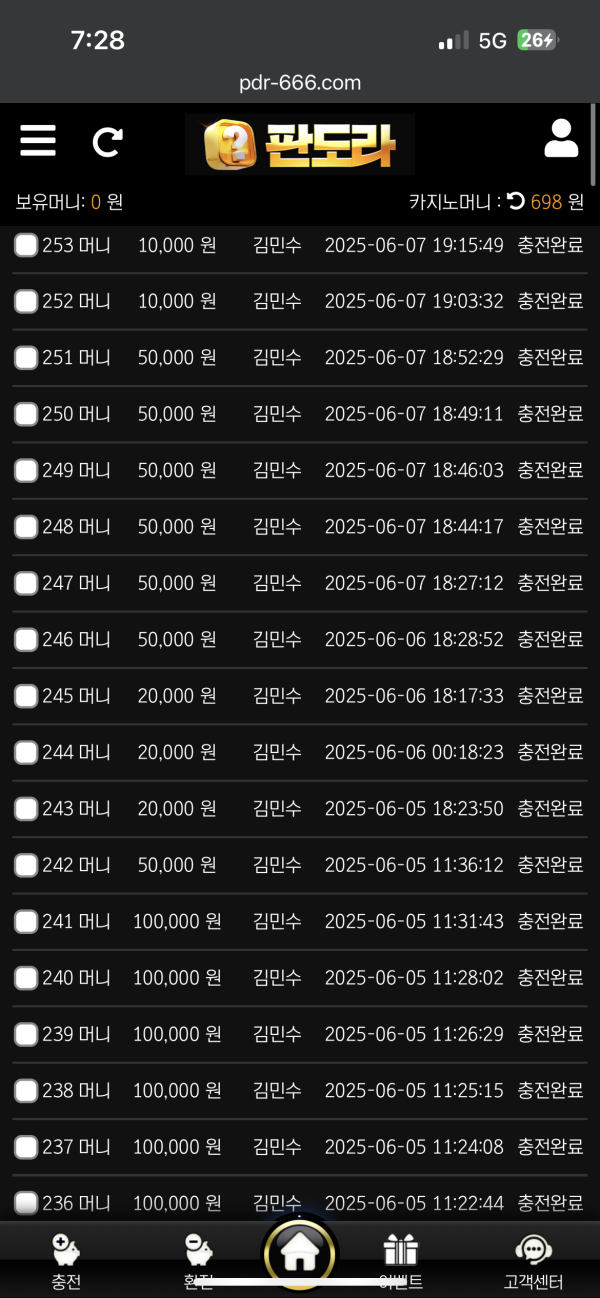Open the hamburger menu
Screen dimensions: 600x1298
(x=38, y=141)
